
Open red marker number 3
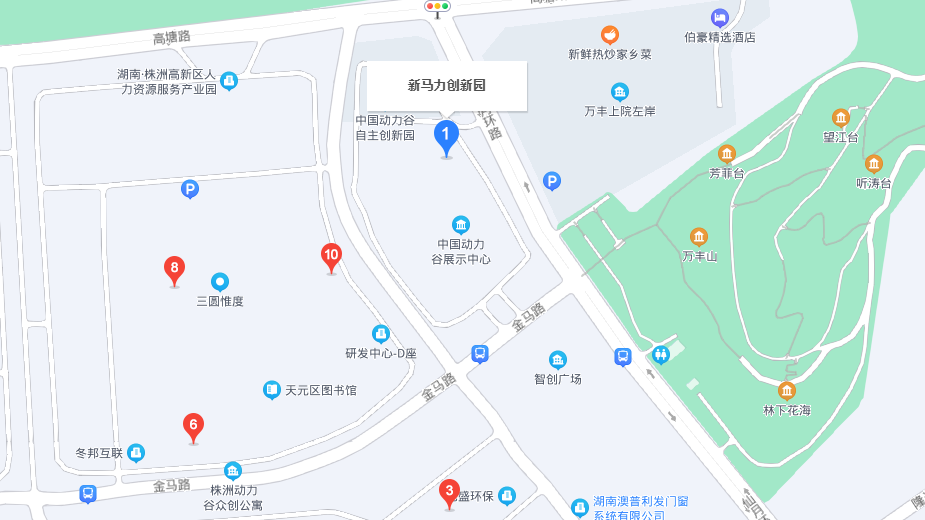[450, 491]
